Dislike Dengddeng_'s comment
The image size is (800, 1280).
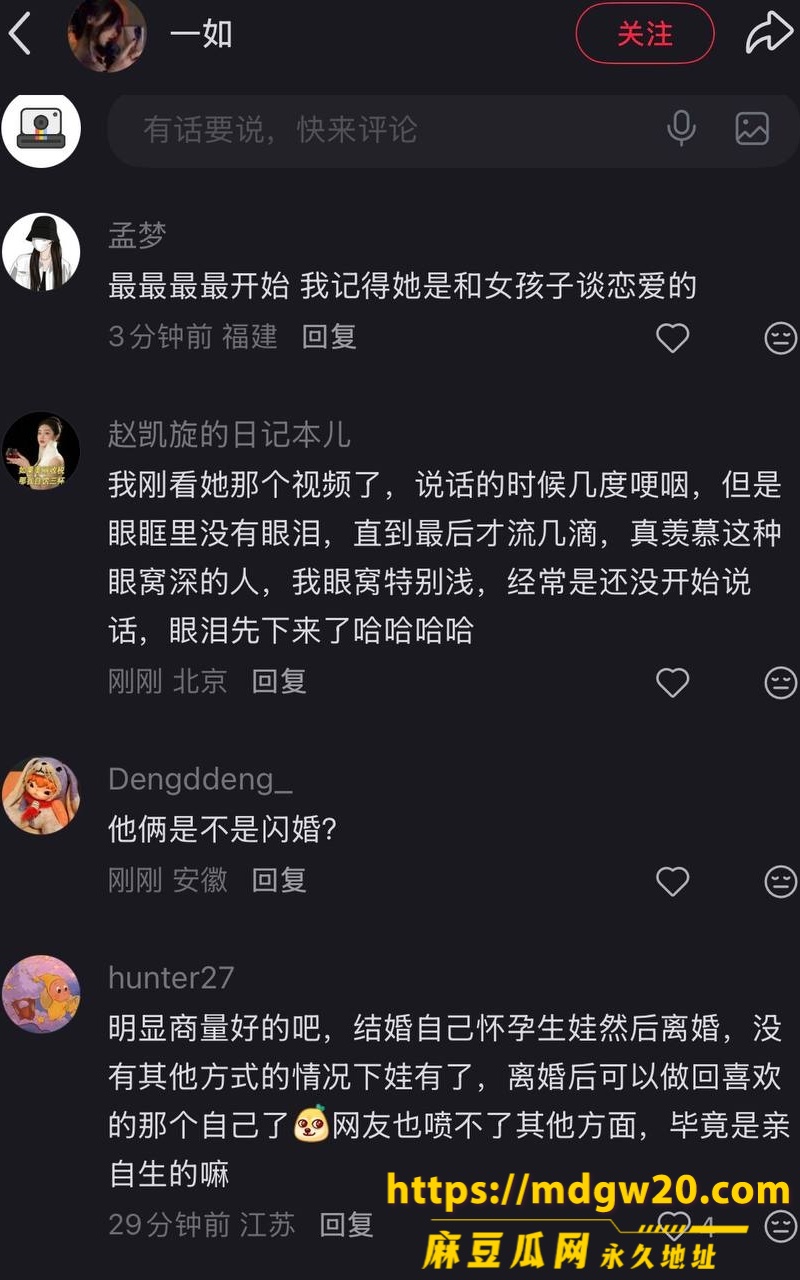click(x=781, y=881)
